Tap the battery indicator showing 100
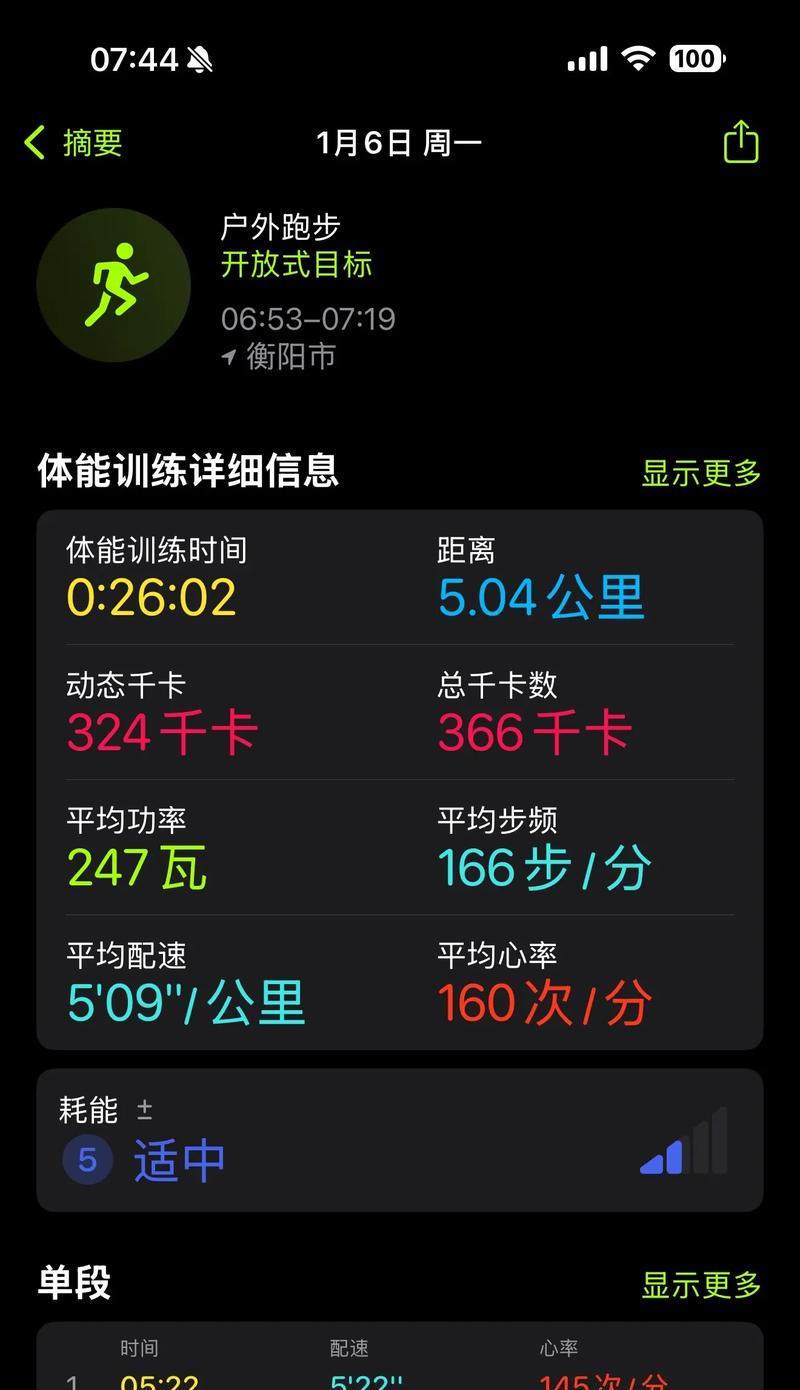 tap(697, 58)
